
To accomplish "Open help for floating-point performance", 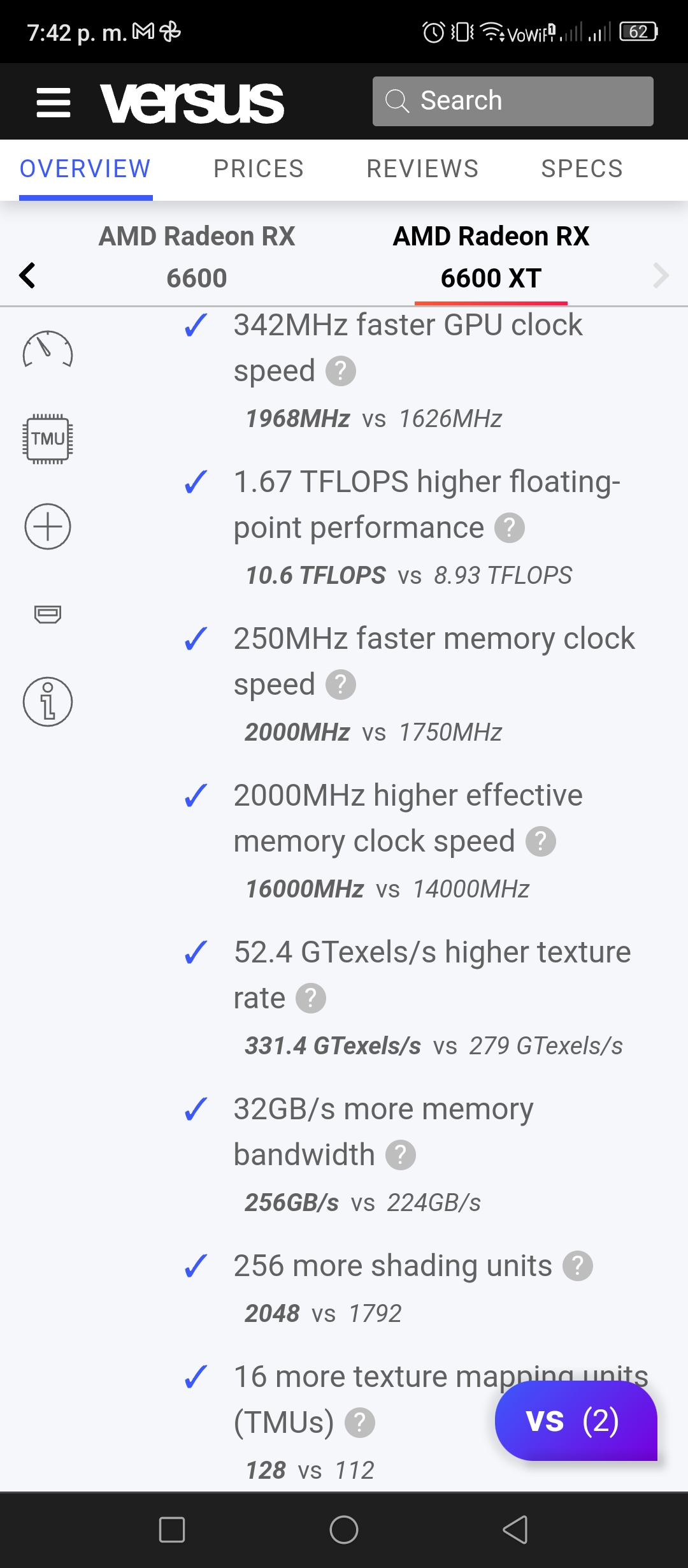I will [510, 528].
